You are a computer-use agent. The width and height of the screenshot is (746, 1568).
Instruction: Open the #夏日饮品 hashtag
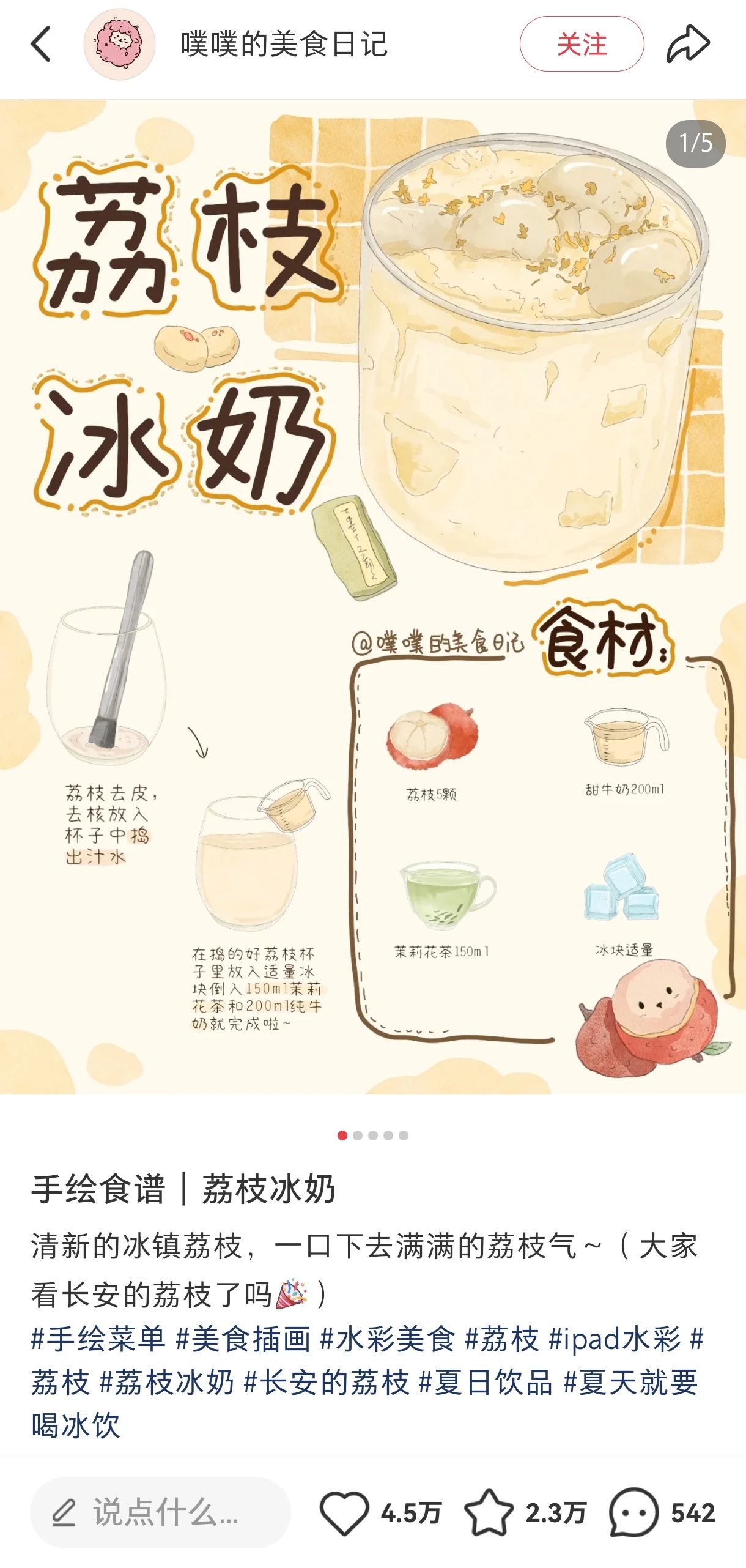[486, 1381]
